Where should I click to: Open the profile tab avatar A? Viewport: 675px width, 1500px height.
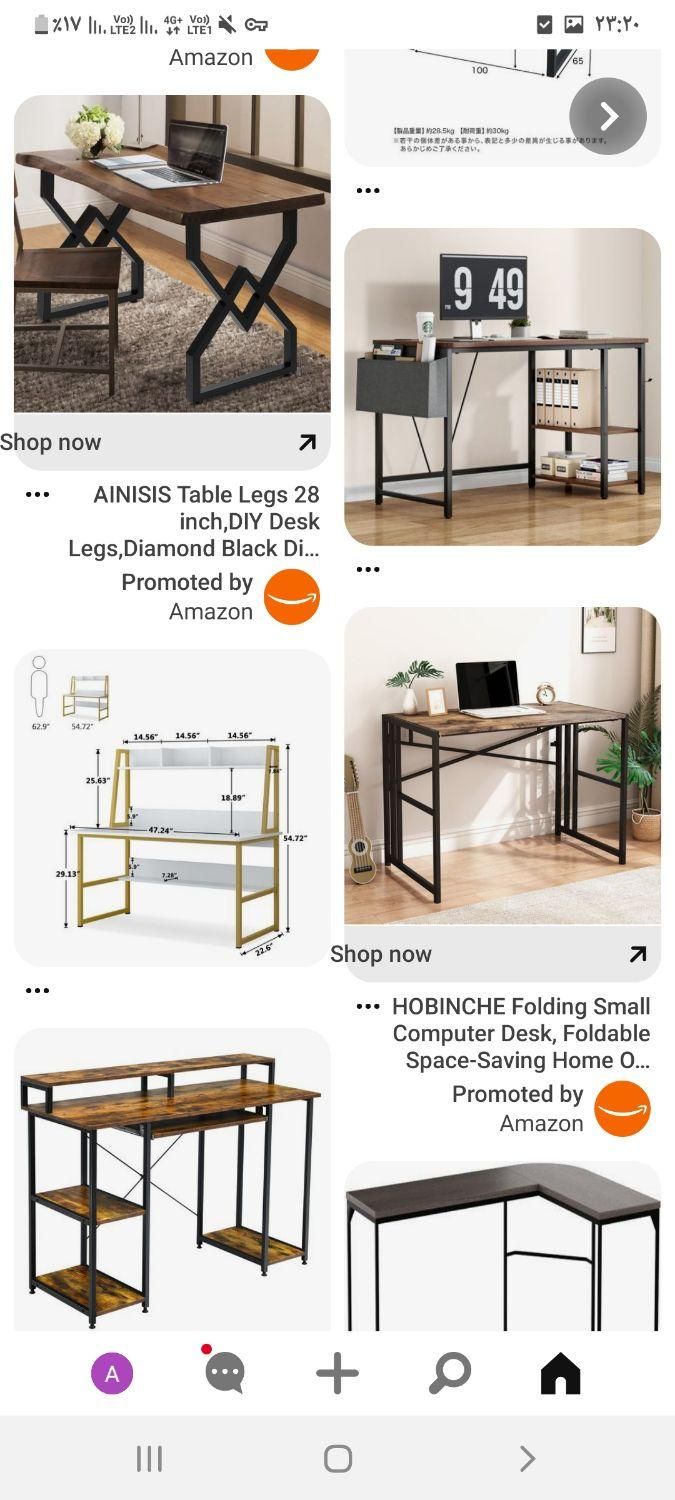tap(112, 1373)
